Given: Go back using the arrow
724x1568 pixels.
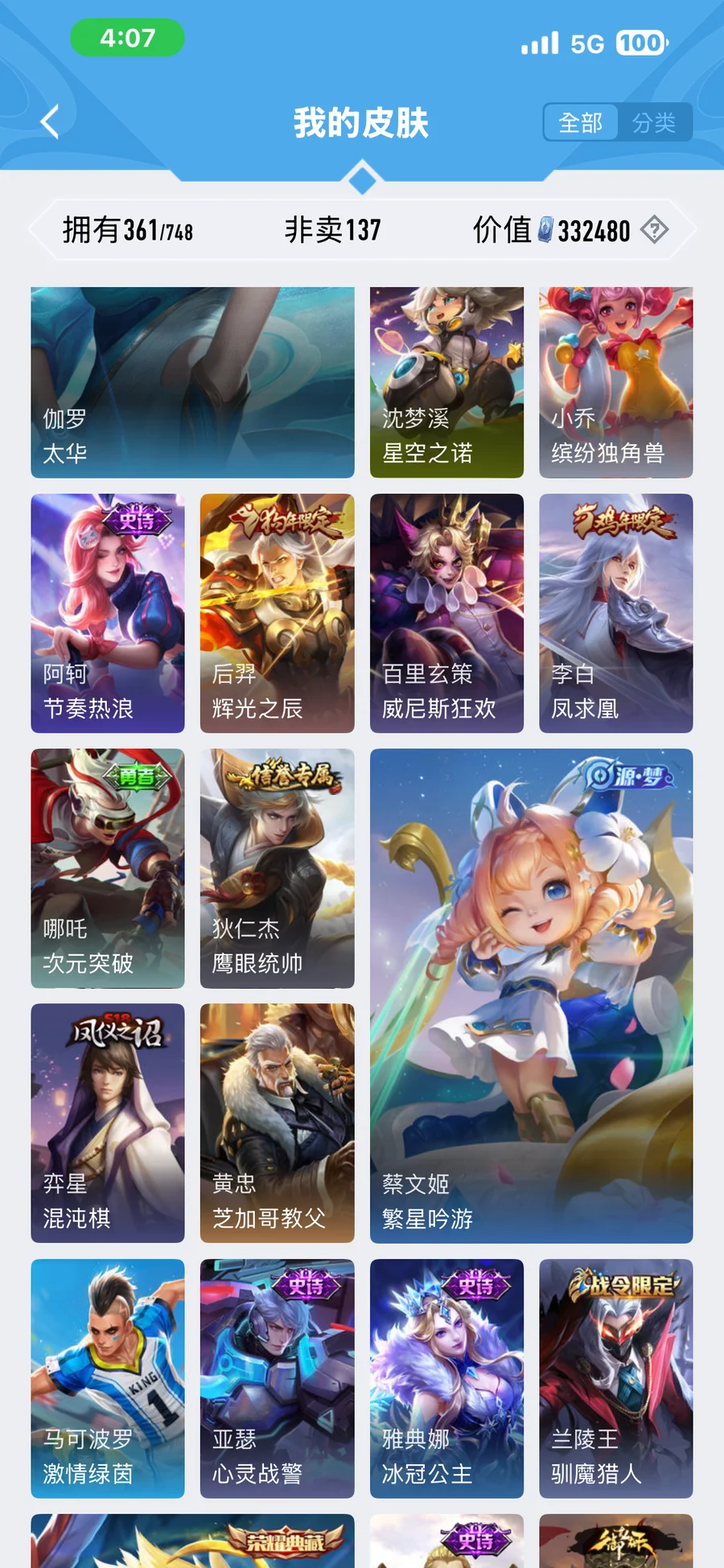Looking at the screenshot, I should (50, 122).
